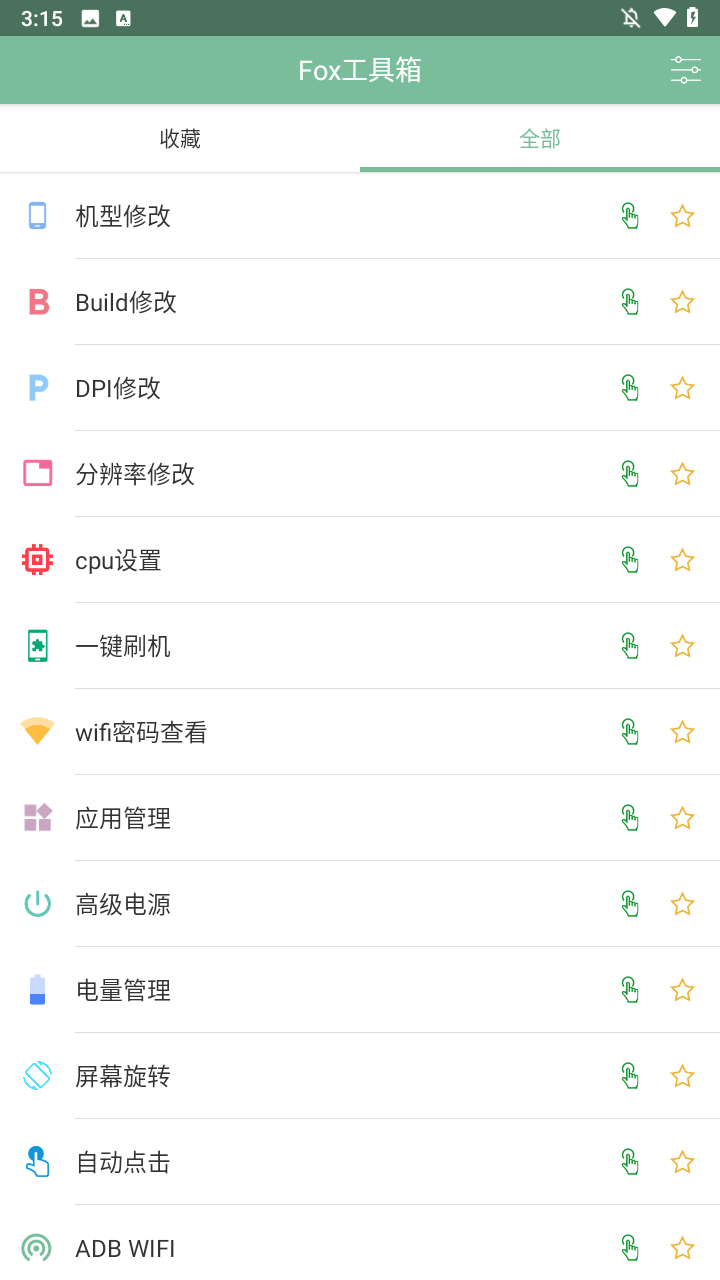
Task: Open 自动点击 by clicking its label
Action: (123, 1161)
